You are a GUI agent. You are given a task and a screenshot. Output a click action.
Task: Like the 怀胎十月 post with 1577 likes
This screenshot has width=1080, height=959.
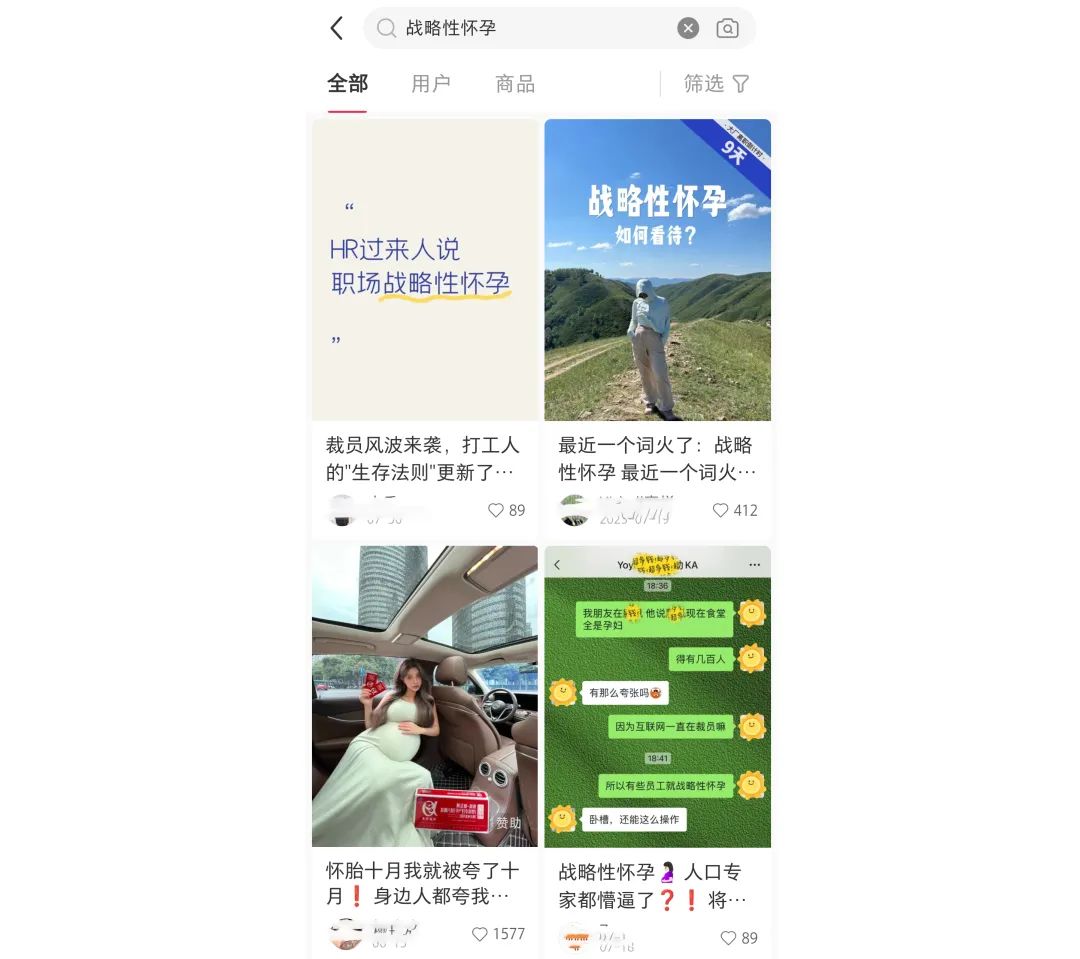coord(480,933)
